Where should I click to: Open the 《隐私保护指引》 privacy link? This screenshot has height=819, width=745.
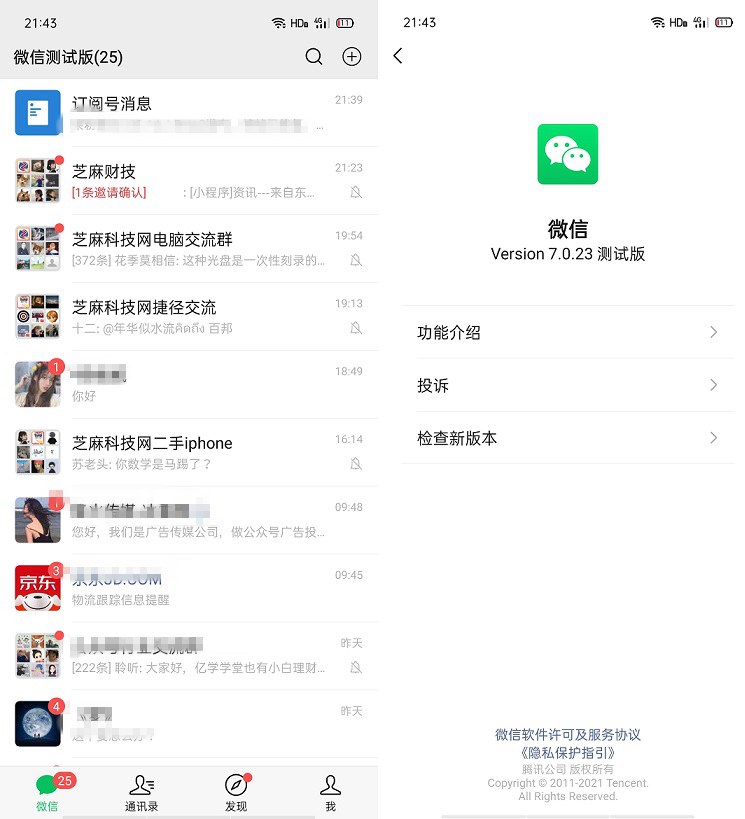click(567, 752)
